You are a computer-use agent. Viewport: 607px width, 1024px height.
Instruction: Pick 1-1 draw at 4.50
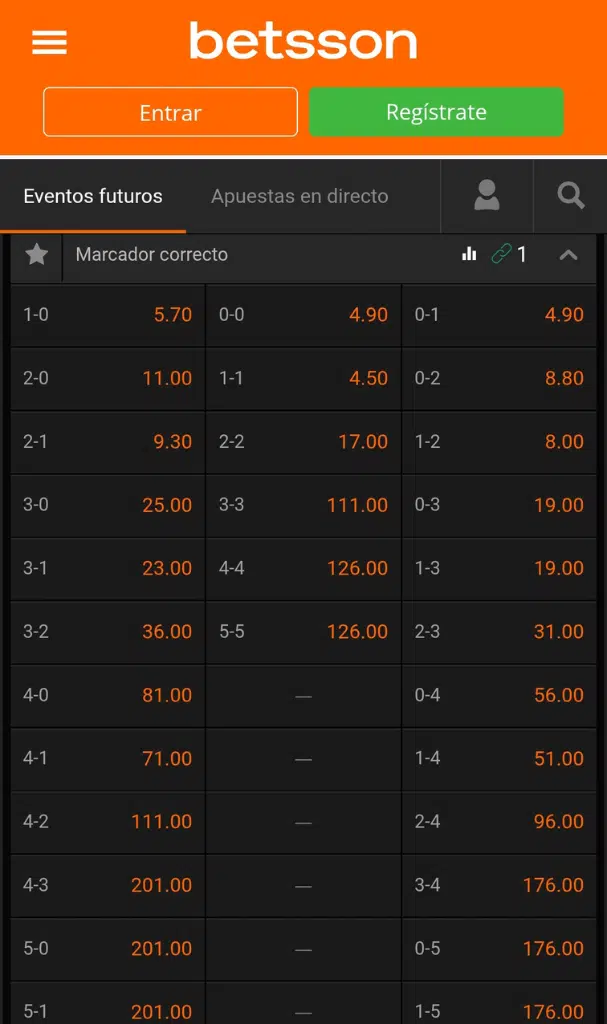click(x=303, y=378)
